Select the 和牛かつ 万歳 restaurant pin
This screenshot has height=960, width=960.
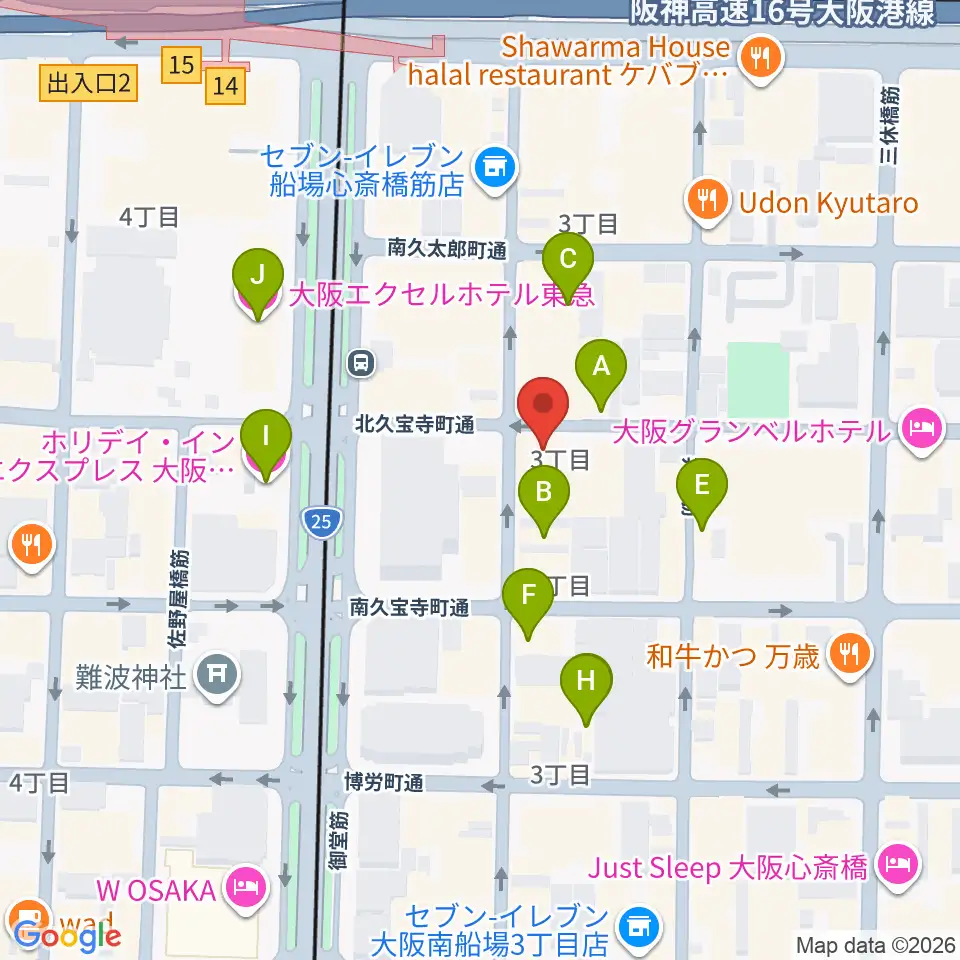tap(849, 655)
